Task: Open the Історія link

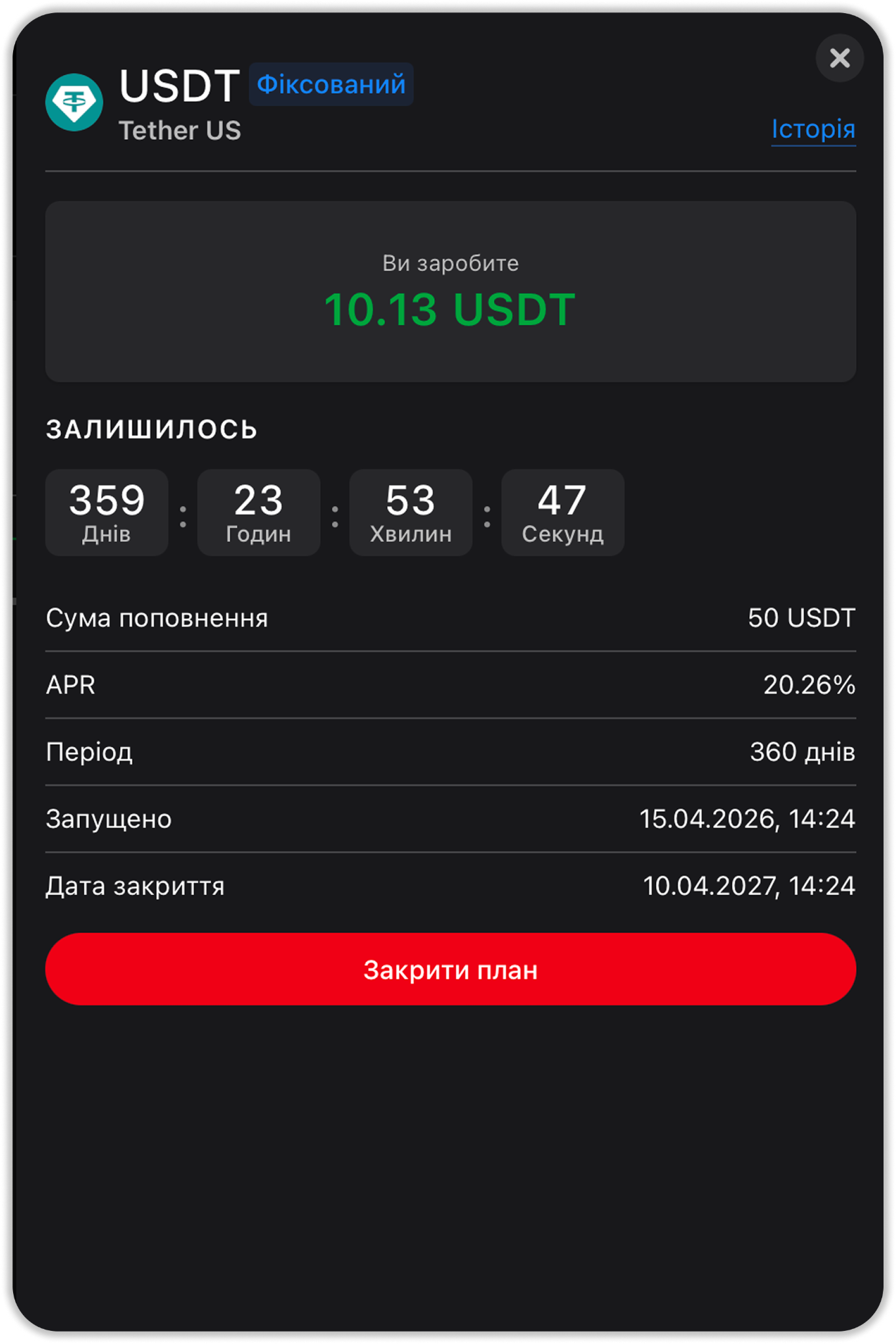Action: (813, 129)
